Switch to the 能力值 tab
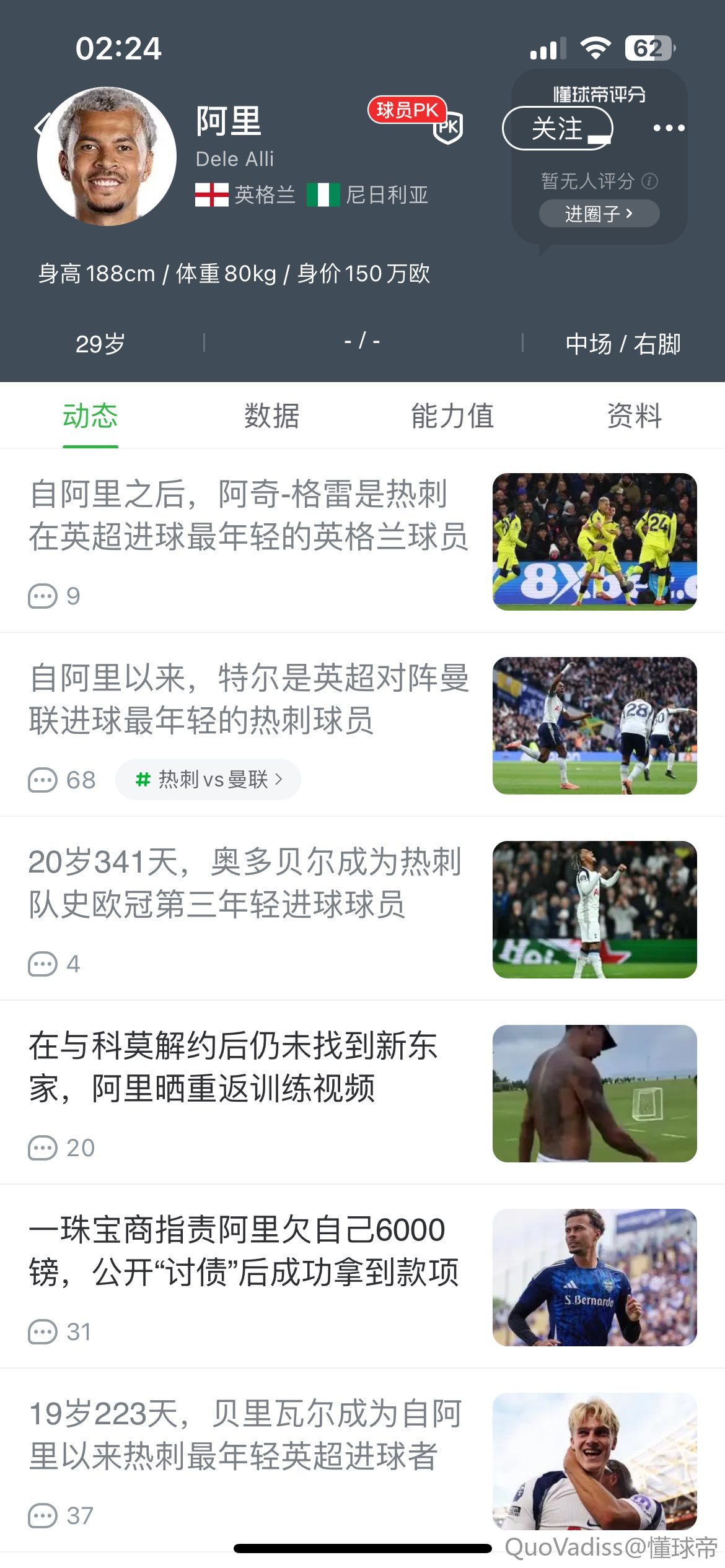725x1568 pixels. 452,416
